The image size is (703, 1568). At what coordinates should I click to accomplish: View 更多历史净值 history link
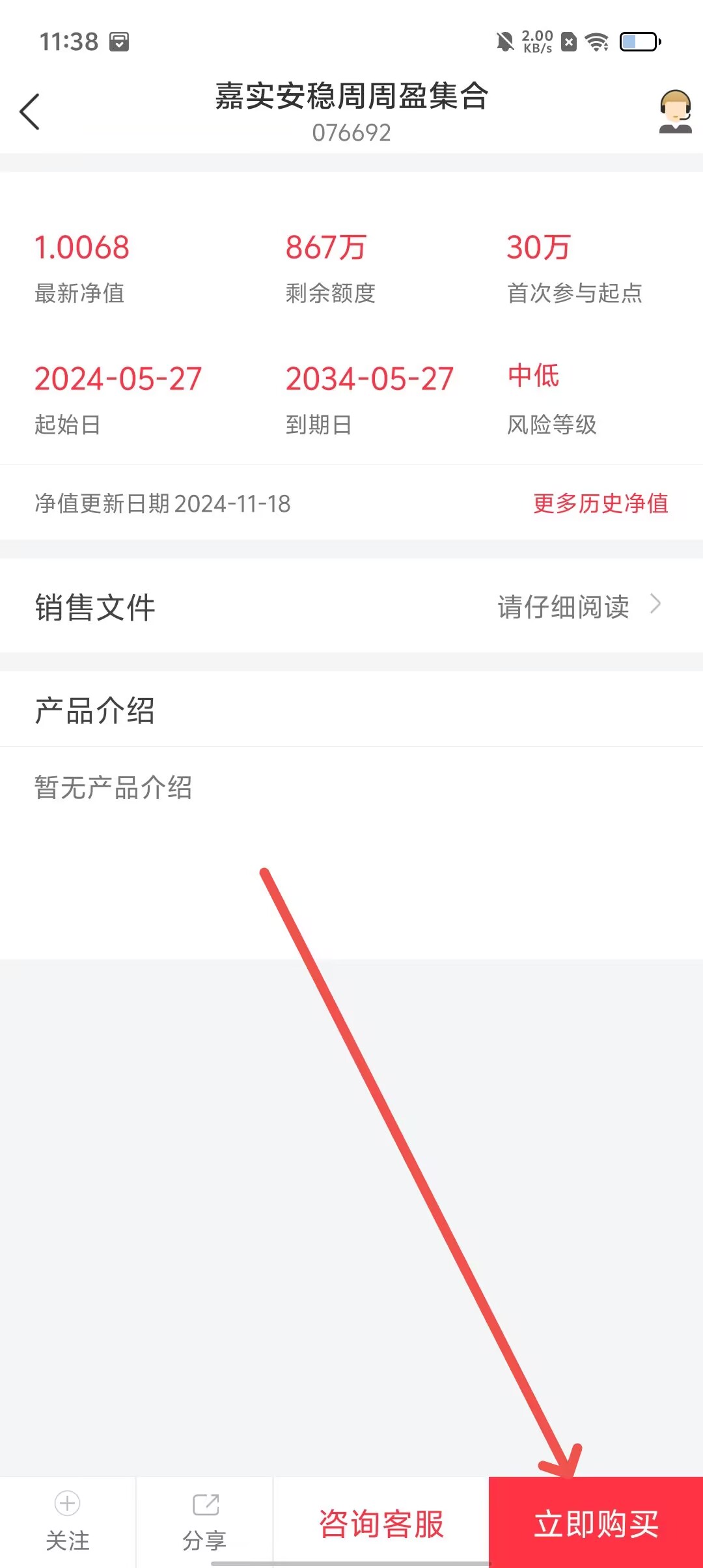[x=600, y=503]
